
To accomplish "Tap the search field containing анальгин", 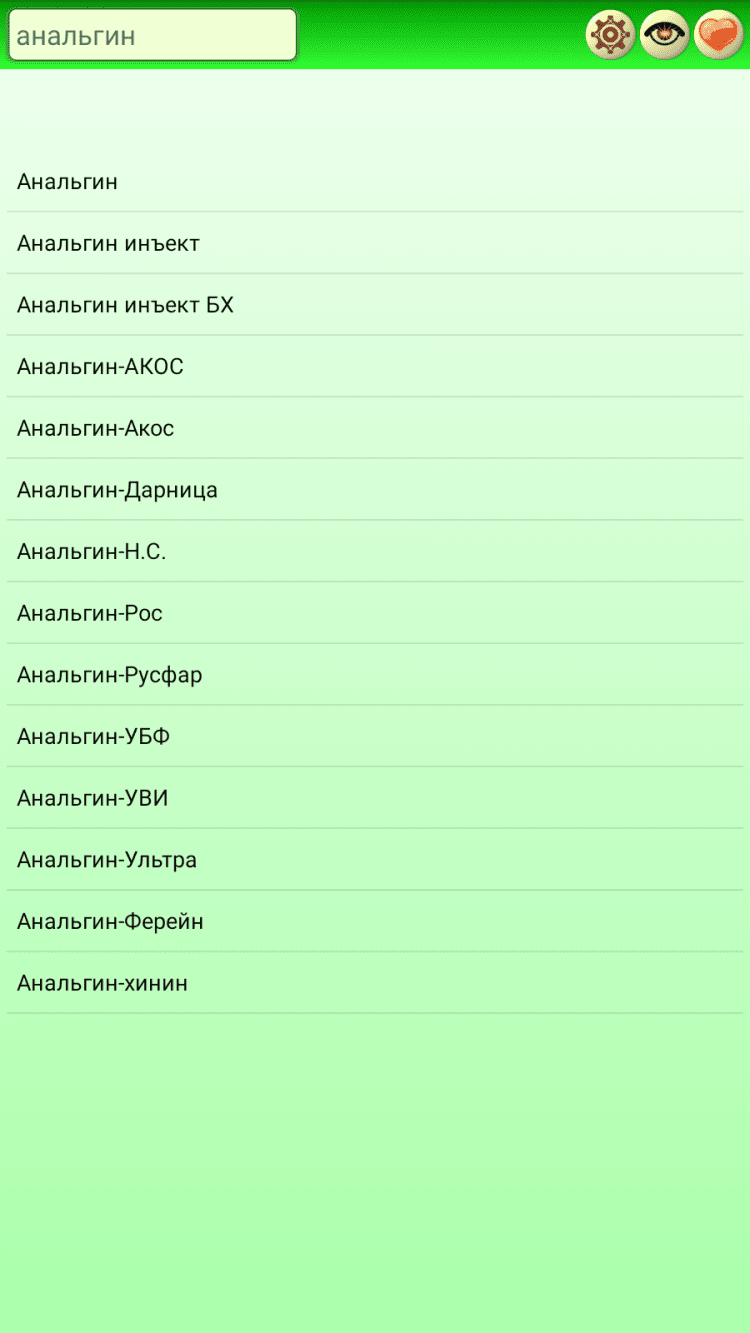I will coord(152,35).
